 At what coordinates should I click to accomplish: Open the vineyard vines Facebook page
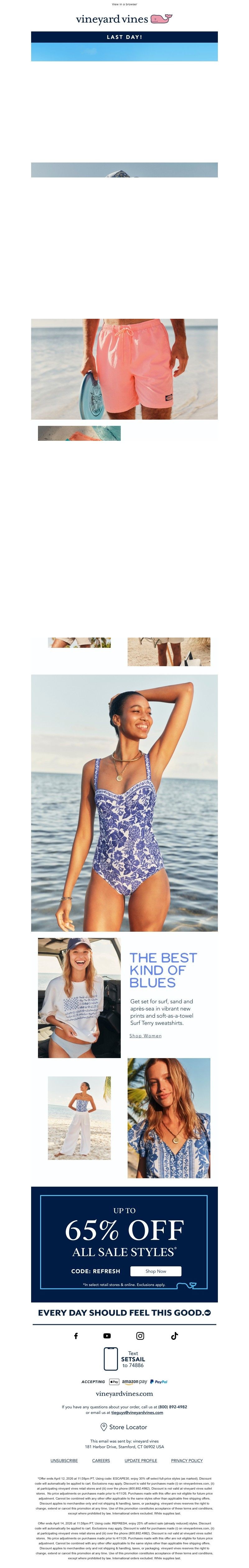click(76, 1335)
